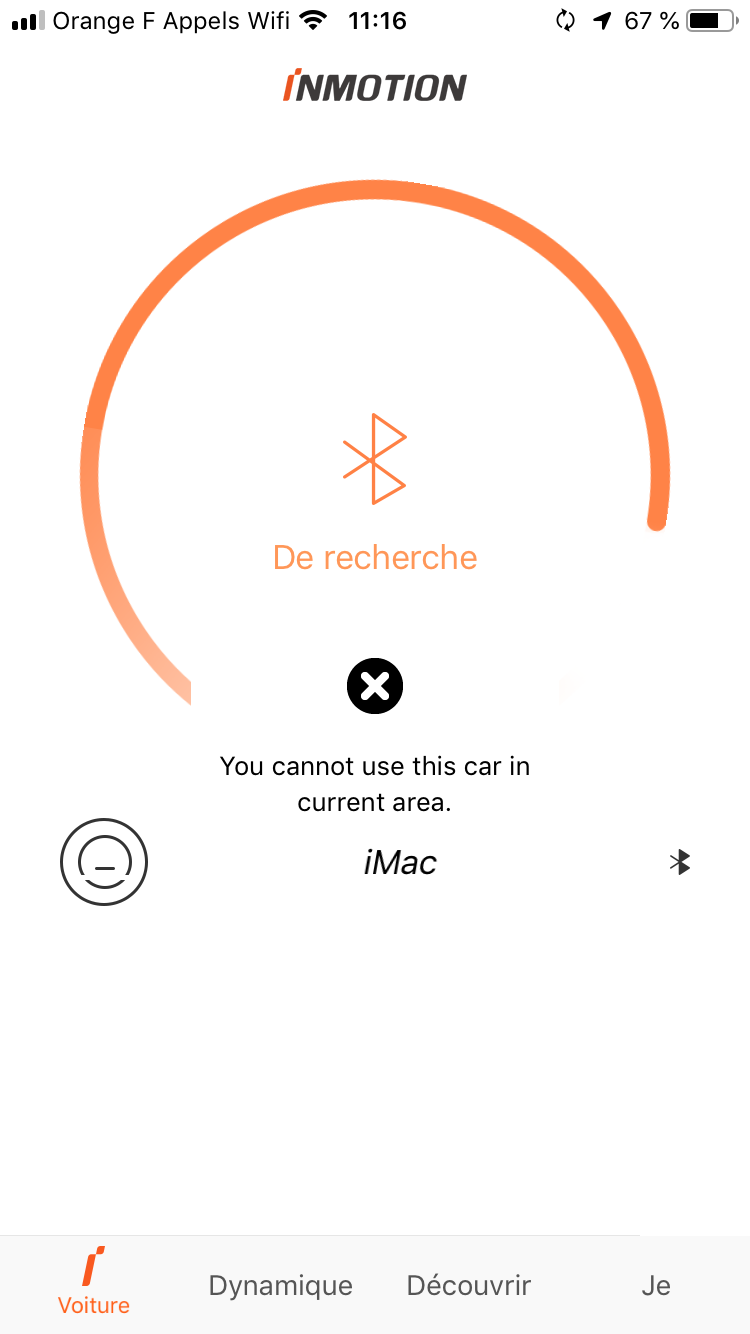Tap the Bluetooth search icon in the circle
This screenshot has width=750, height=1334.
[x=374, y=458]
